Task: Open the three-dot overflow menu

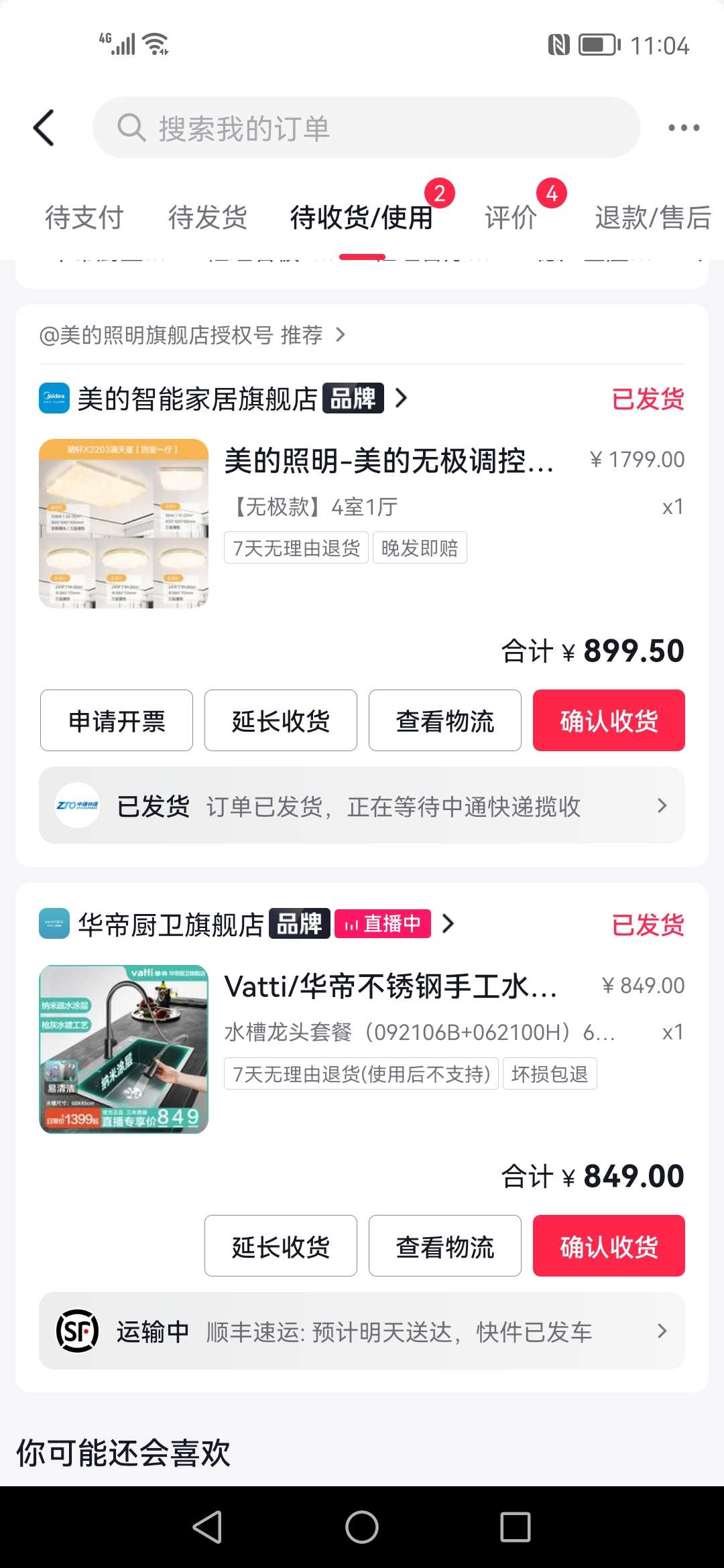Action: tap(683, 127)
